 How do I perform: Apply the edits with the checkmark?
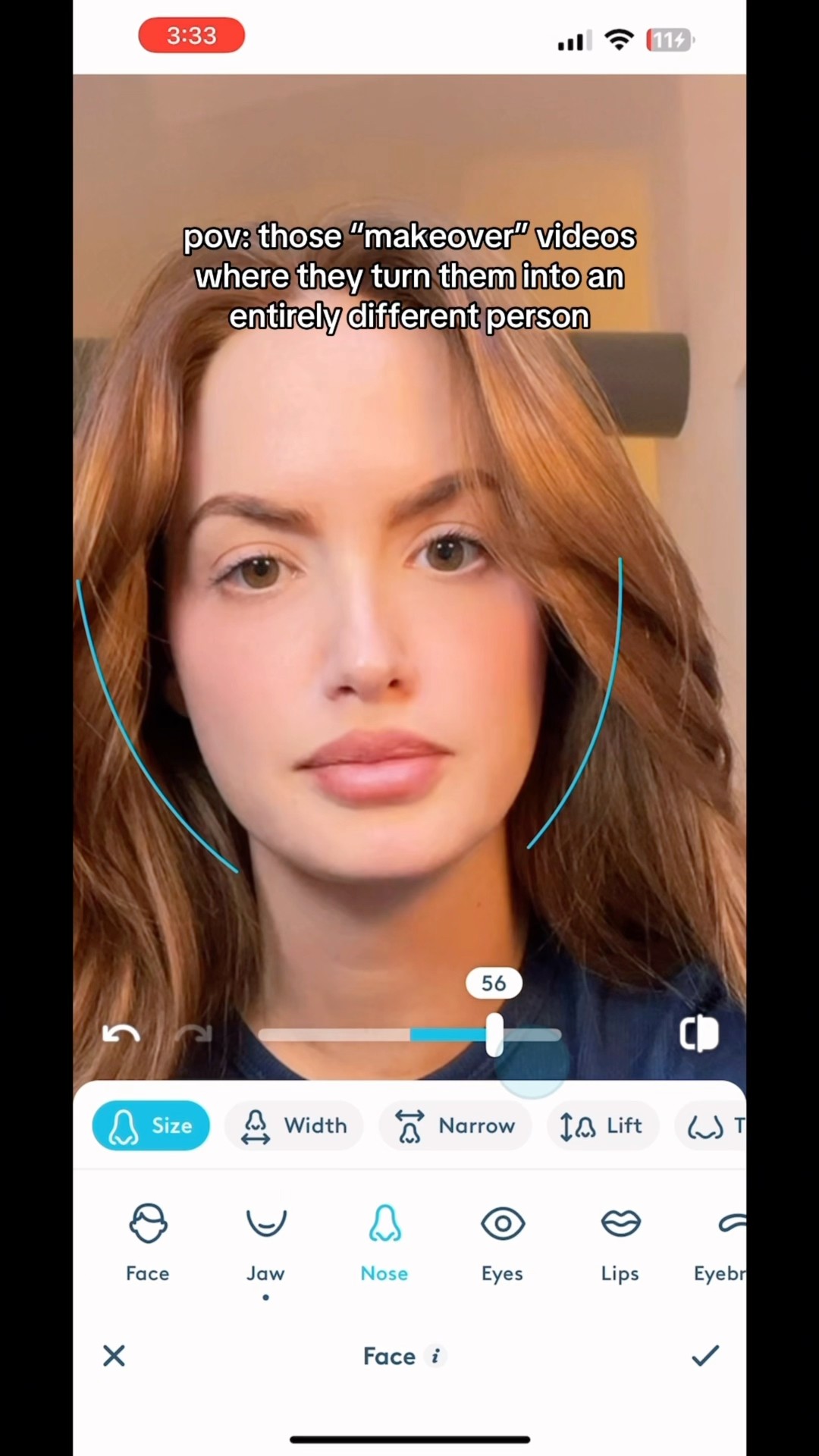pyautogui.click(x=704, y=1356)
